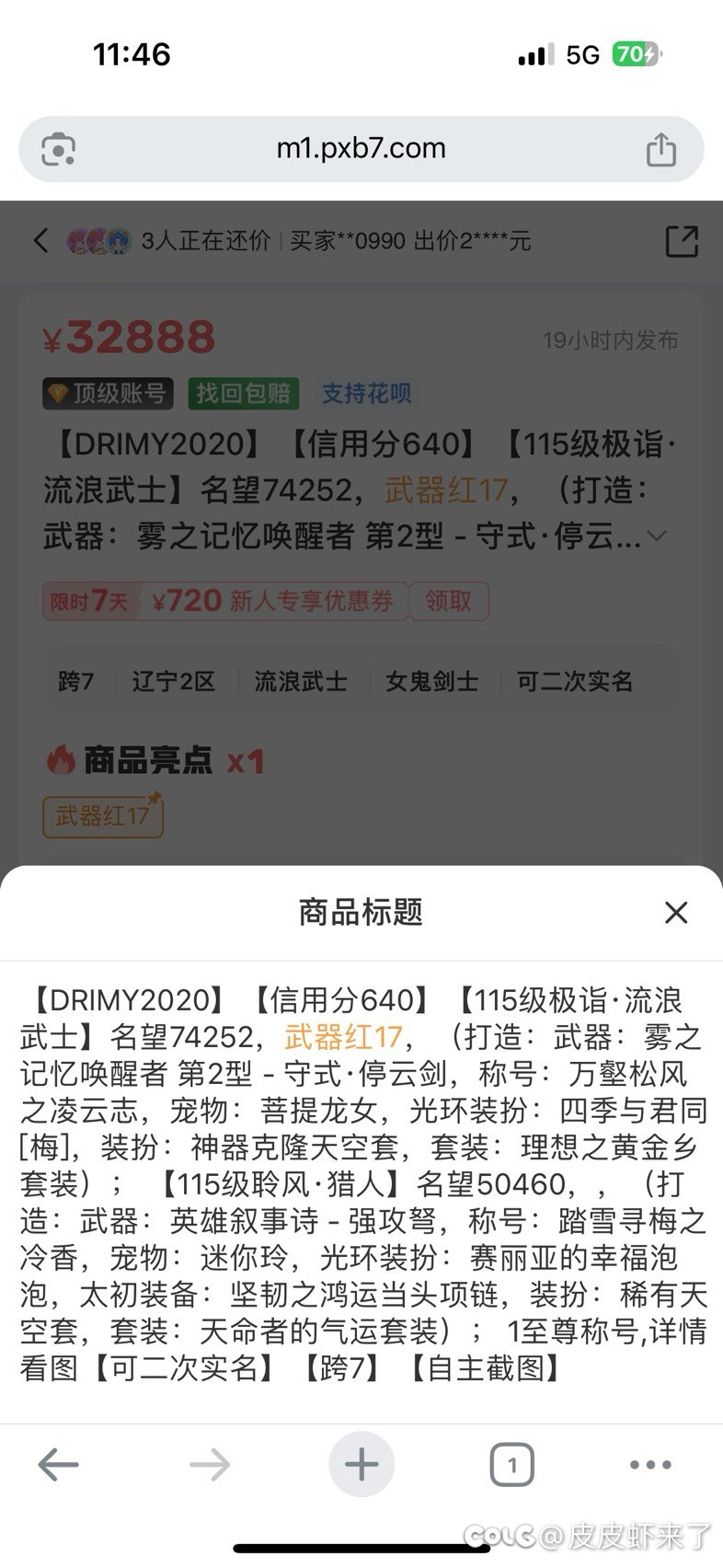Collapse the 商品标题 sheet with the X
The height and width of the screenshot is (1568, 723).
tap(676, 913)
